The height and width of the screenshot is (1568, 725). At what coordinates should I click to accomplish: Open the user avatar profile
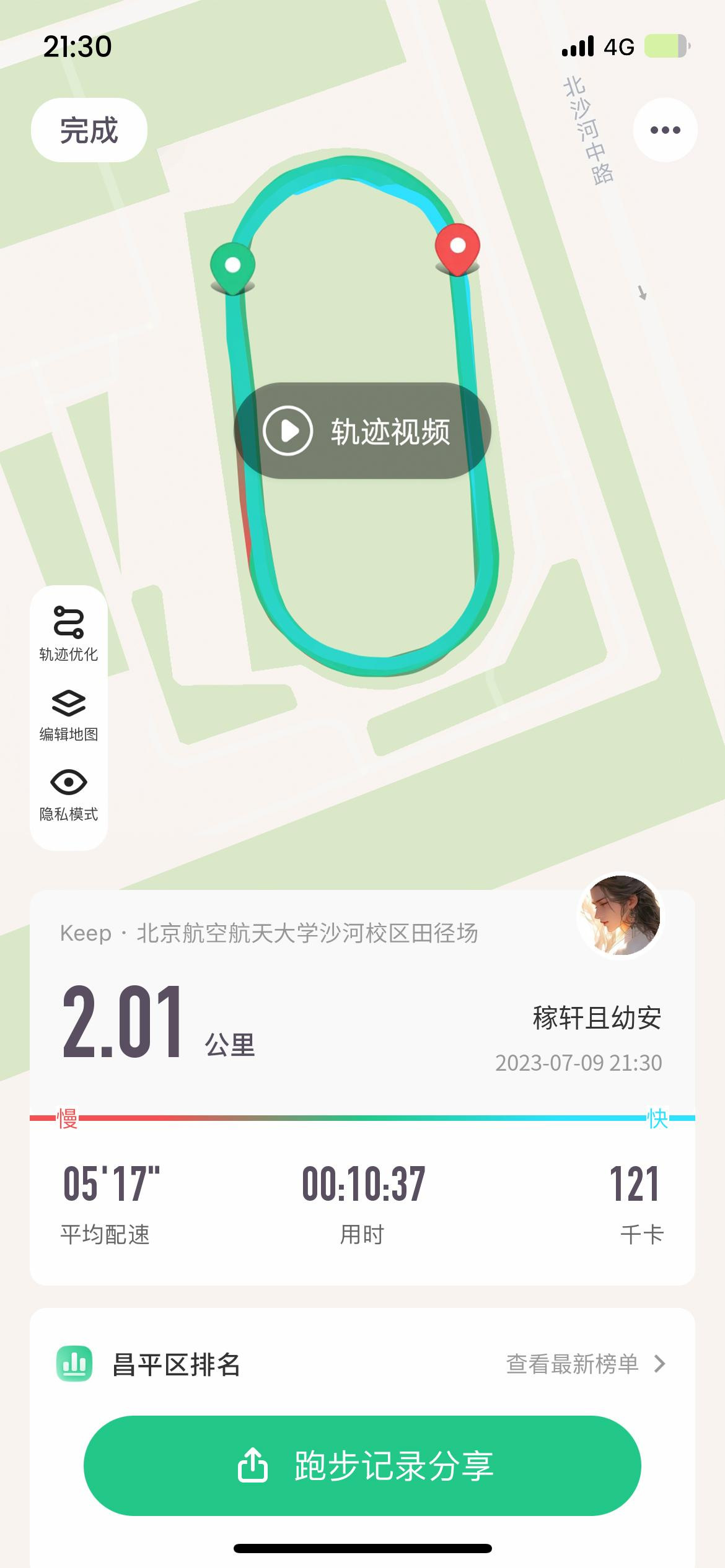(x=620, y=915)
